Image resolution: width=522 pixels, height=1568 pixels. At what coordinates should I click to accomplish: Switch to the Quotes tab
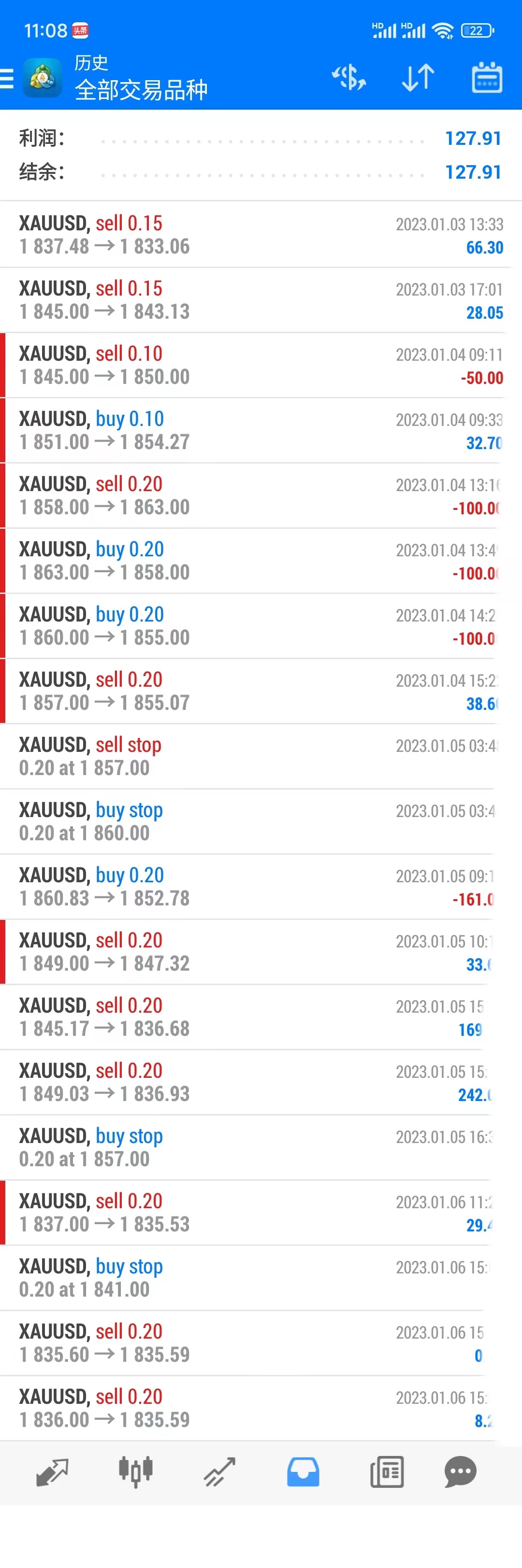[52, 1472]
